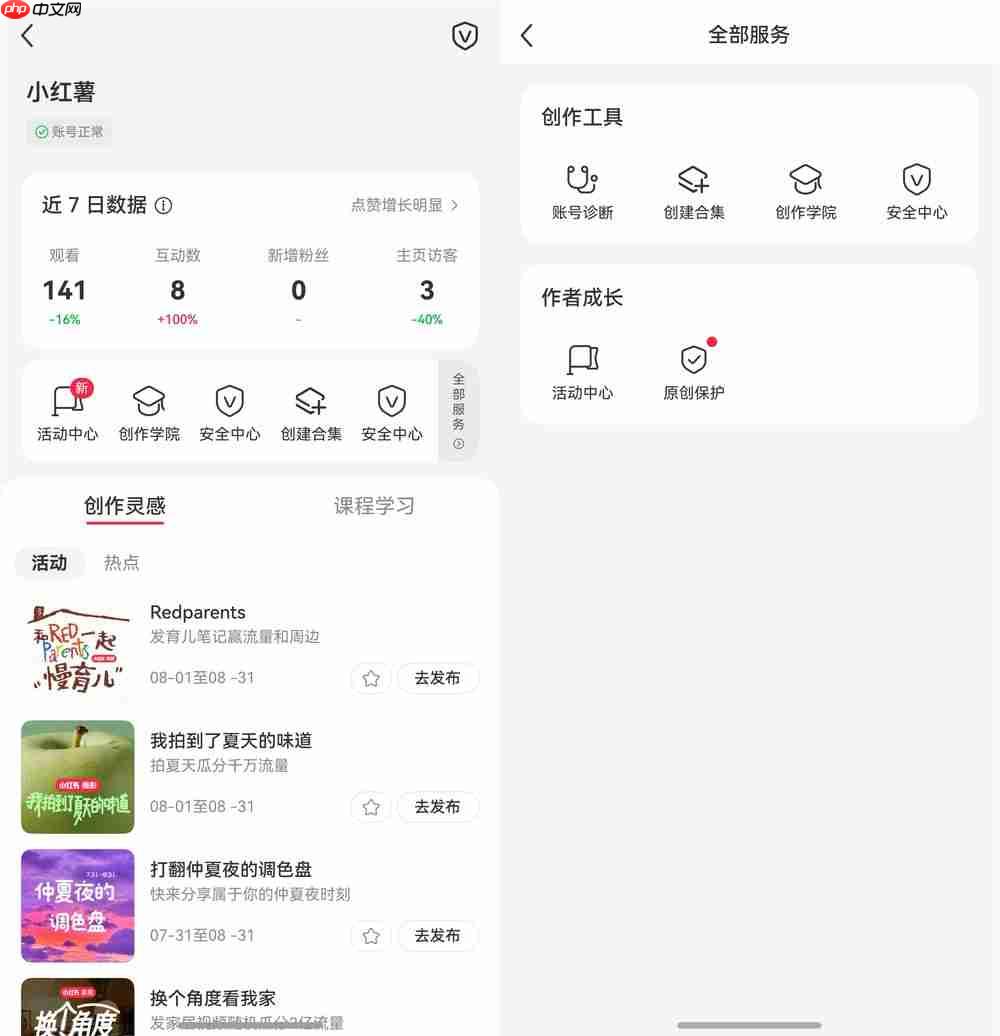Switch to the 课程学习 tab
The image size is (1000, 1036).
coord(374,506)
